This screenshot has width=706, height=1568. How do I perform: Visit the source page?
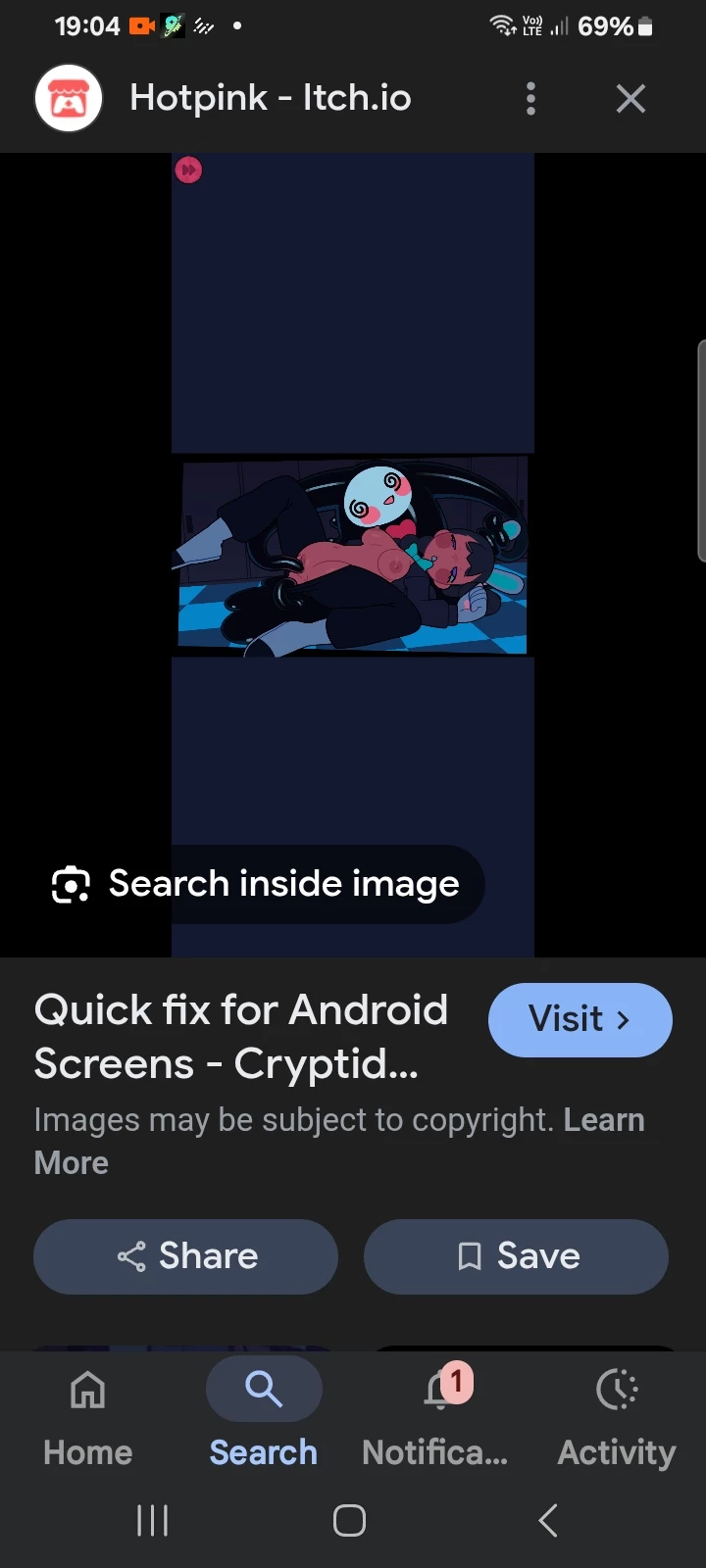point(580,1019)
